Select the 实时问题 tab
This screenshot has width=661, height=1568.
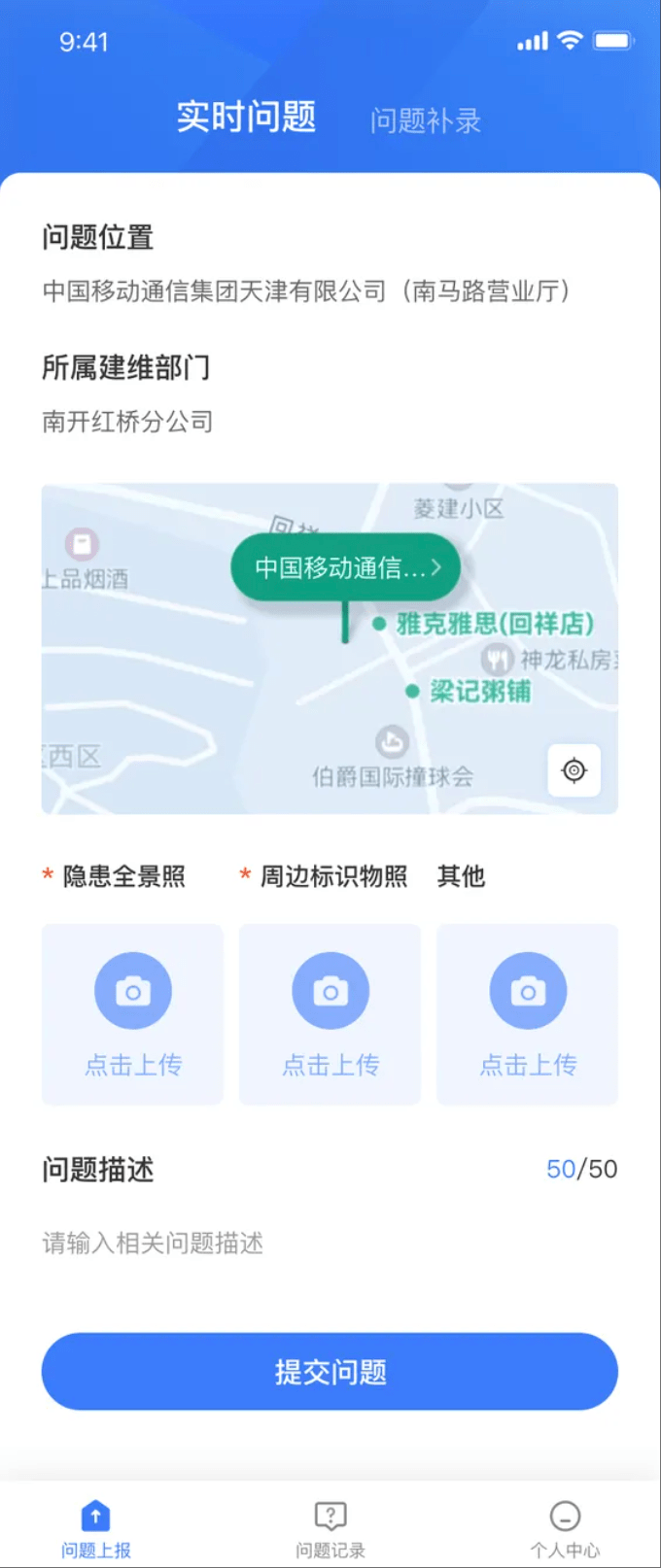pyautogui.click(x=246, y=117)
